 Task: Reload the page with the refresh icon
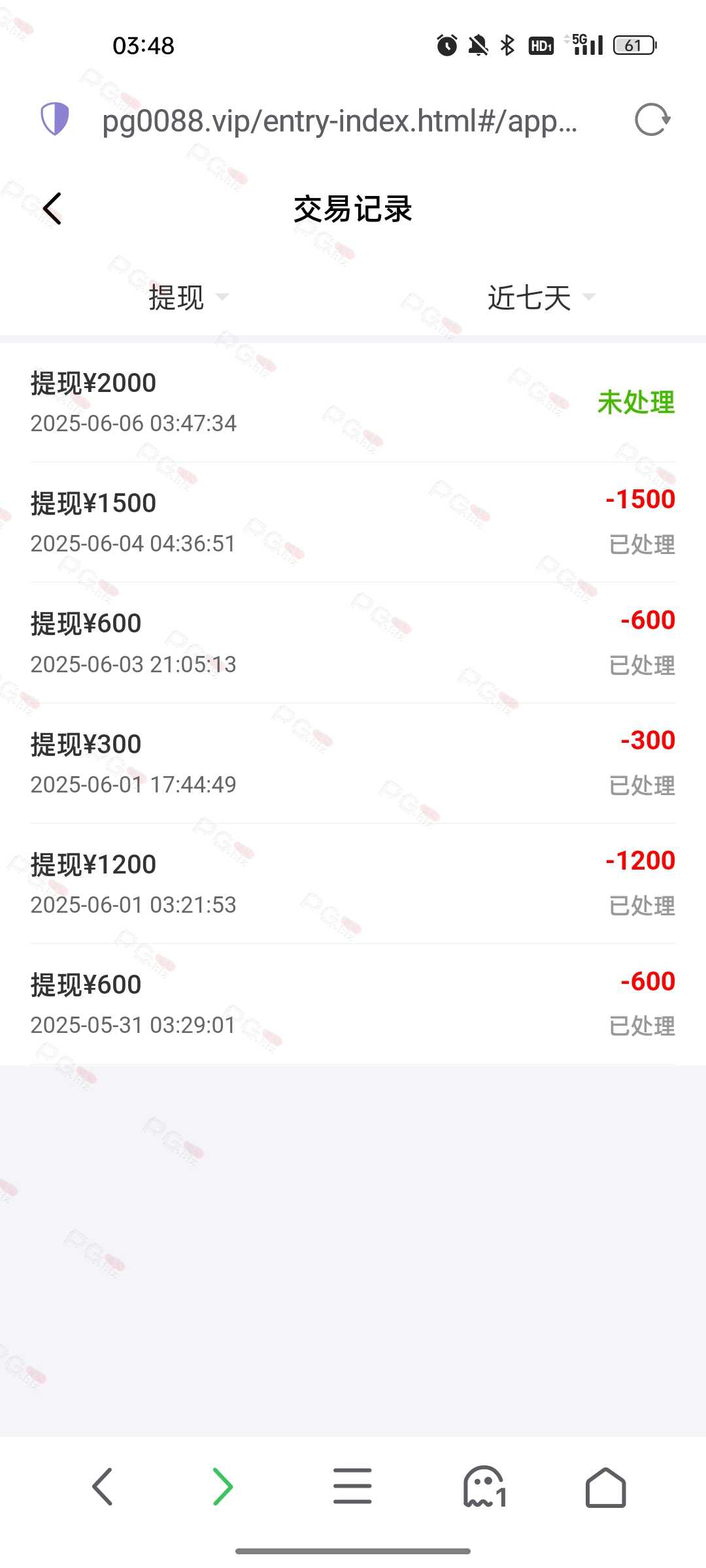[x=652, y=120]
